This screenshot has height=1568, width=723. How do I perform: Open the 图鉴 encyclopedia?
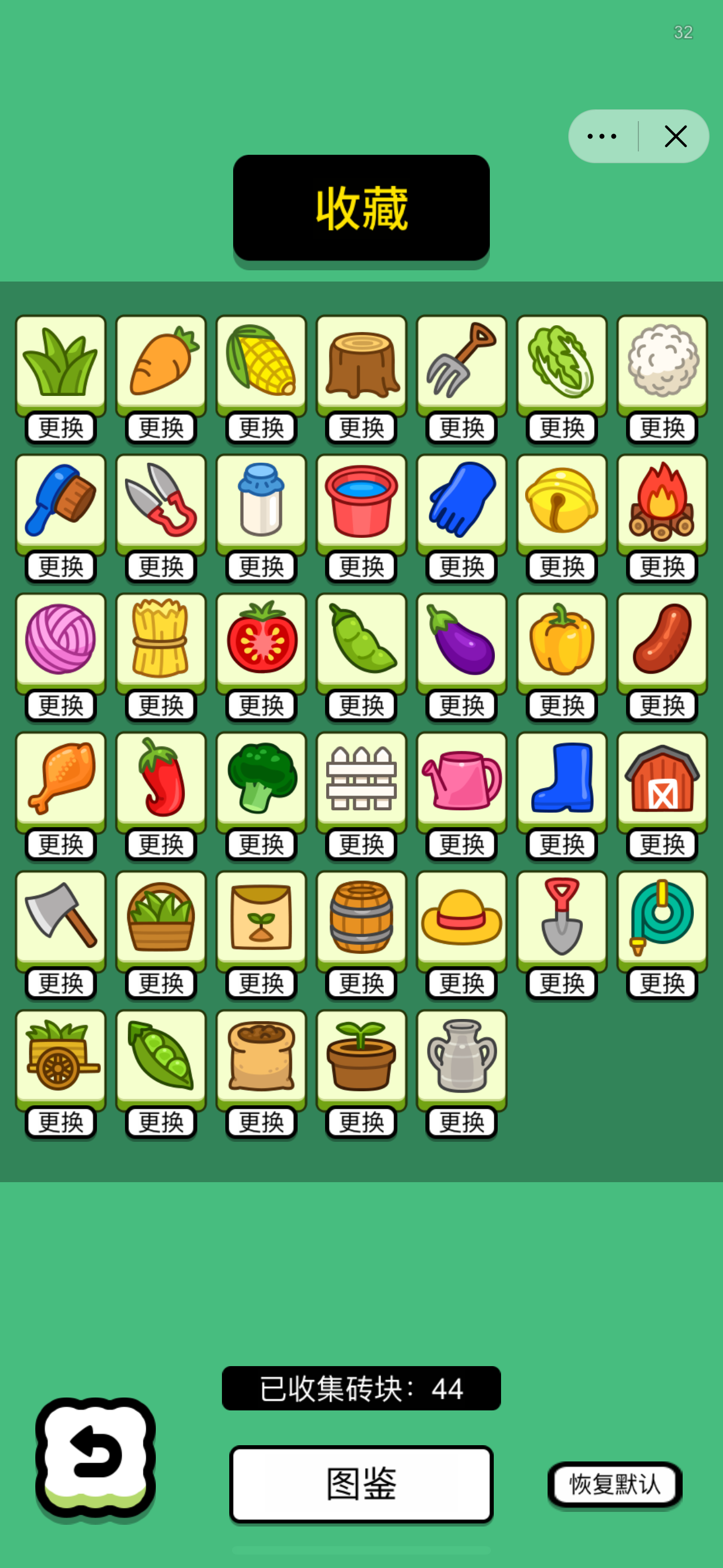click(361, 1484)
